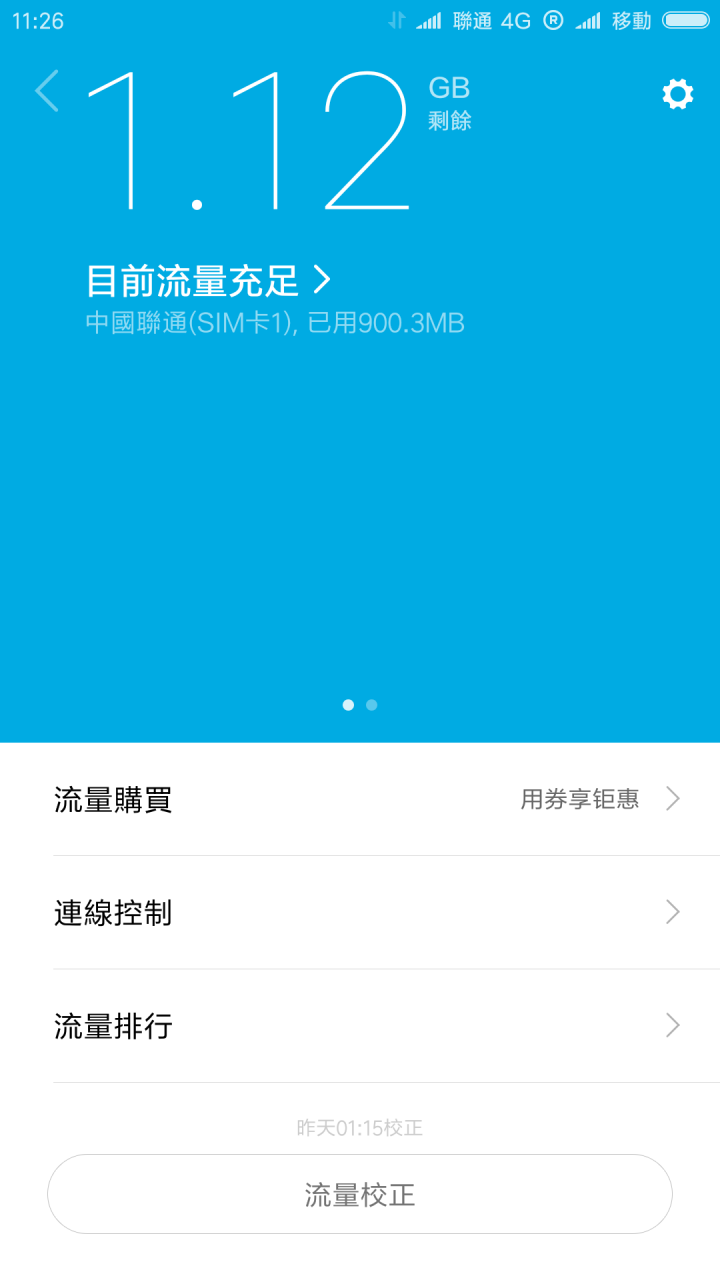Open 流量購買 row
This screenshot has height=1280, width=720.
coord(360,799)
